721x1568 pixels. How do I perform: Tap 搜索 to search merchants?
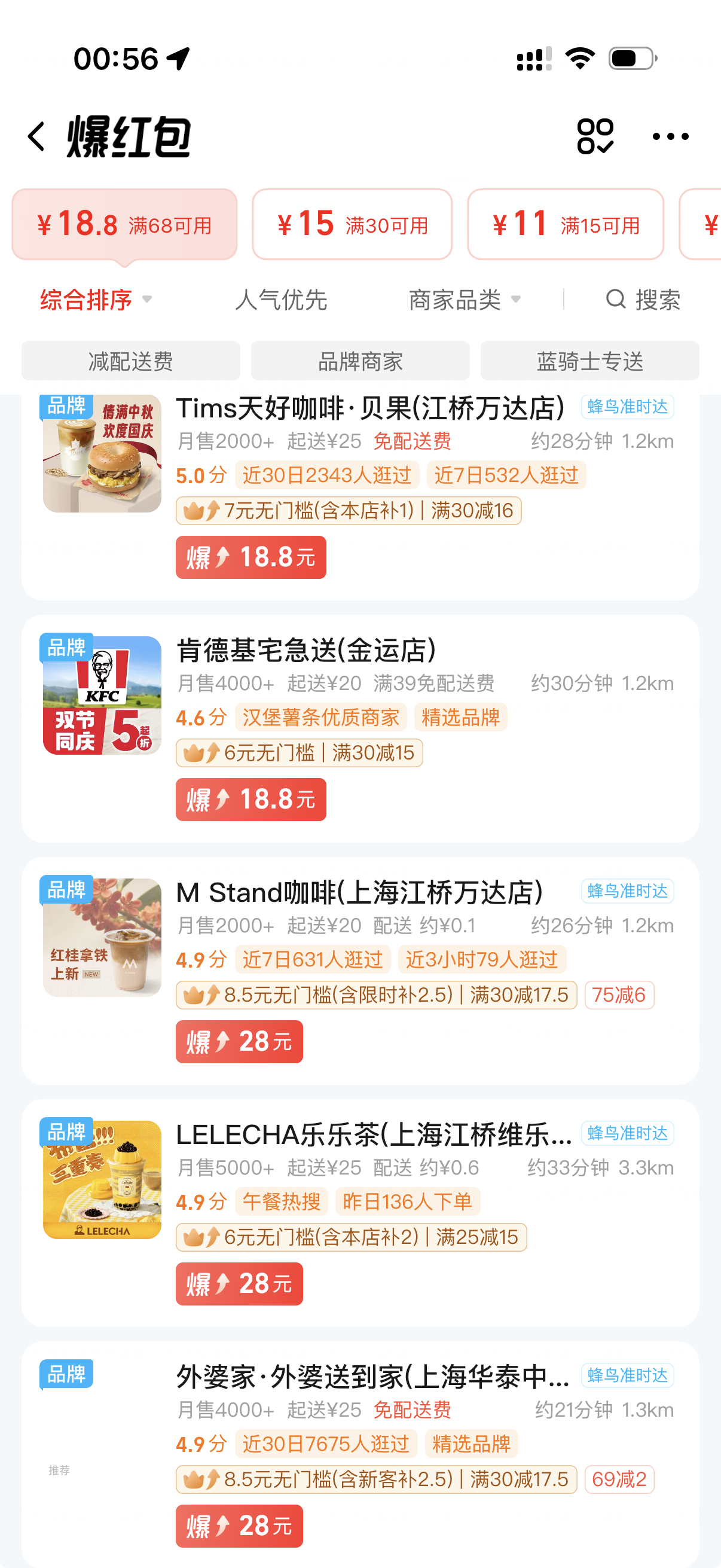click(643, 300)
